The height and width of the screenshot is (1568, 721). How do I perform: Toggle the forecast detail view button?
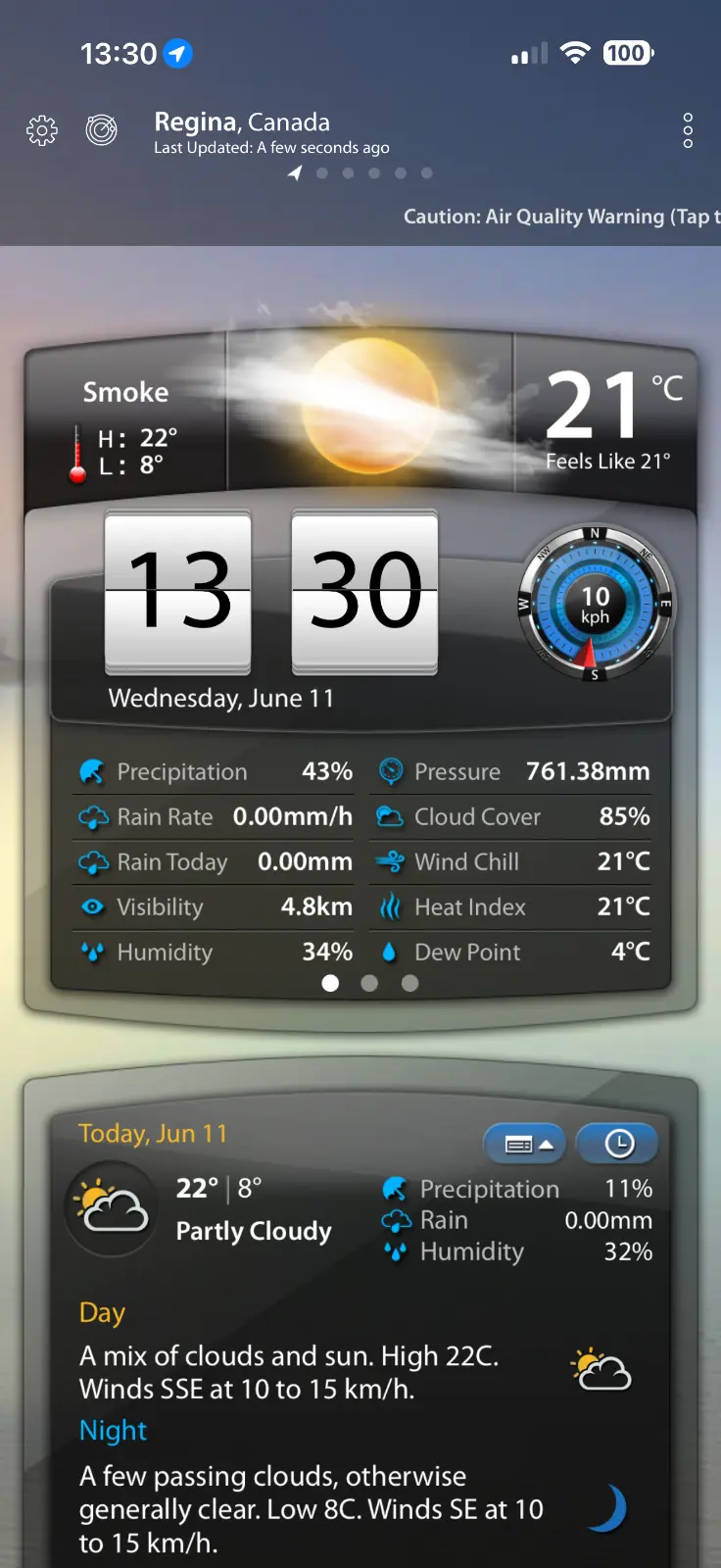[x=526, y=1144]
